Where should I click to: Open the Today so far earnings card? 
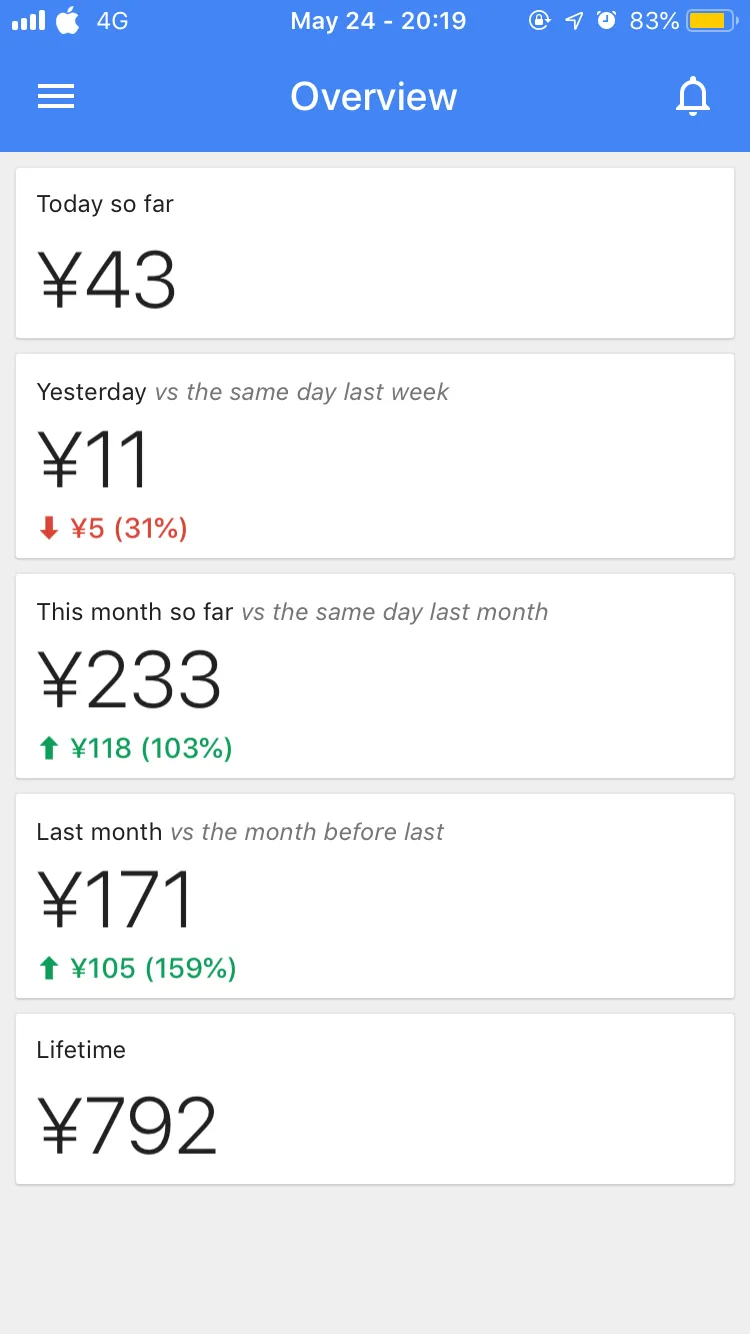click(375, 252)
